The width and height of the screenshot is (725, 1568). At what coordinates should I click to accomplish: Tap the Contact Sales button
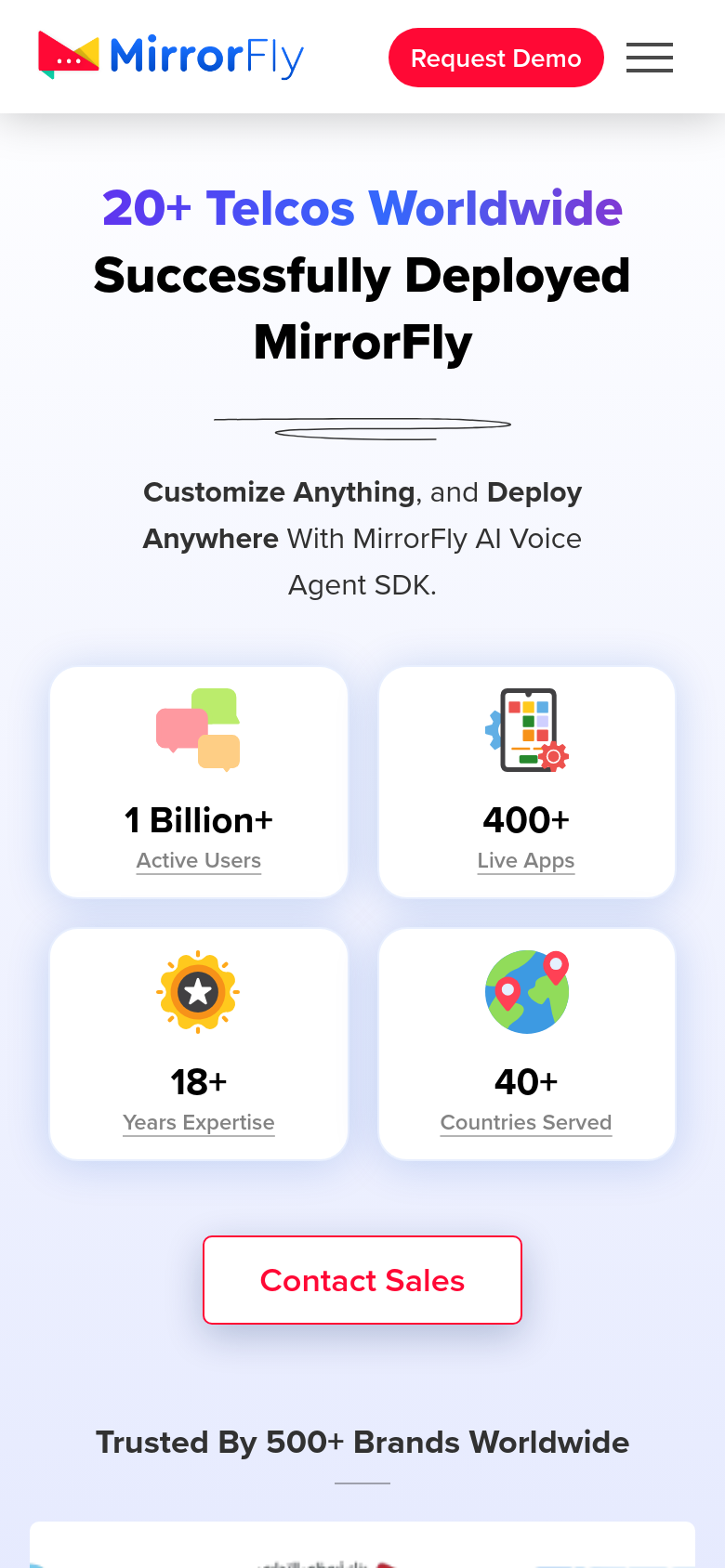coord(362,1280)
